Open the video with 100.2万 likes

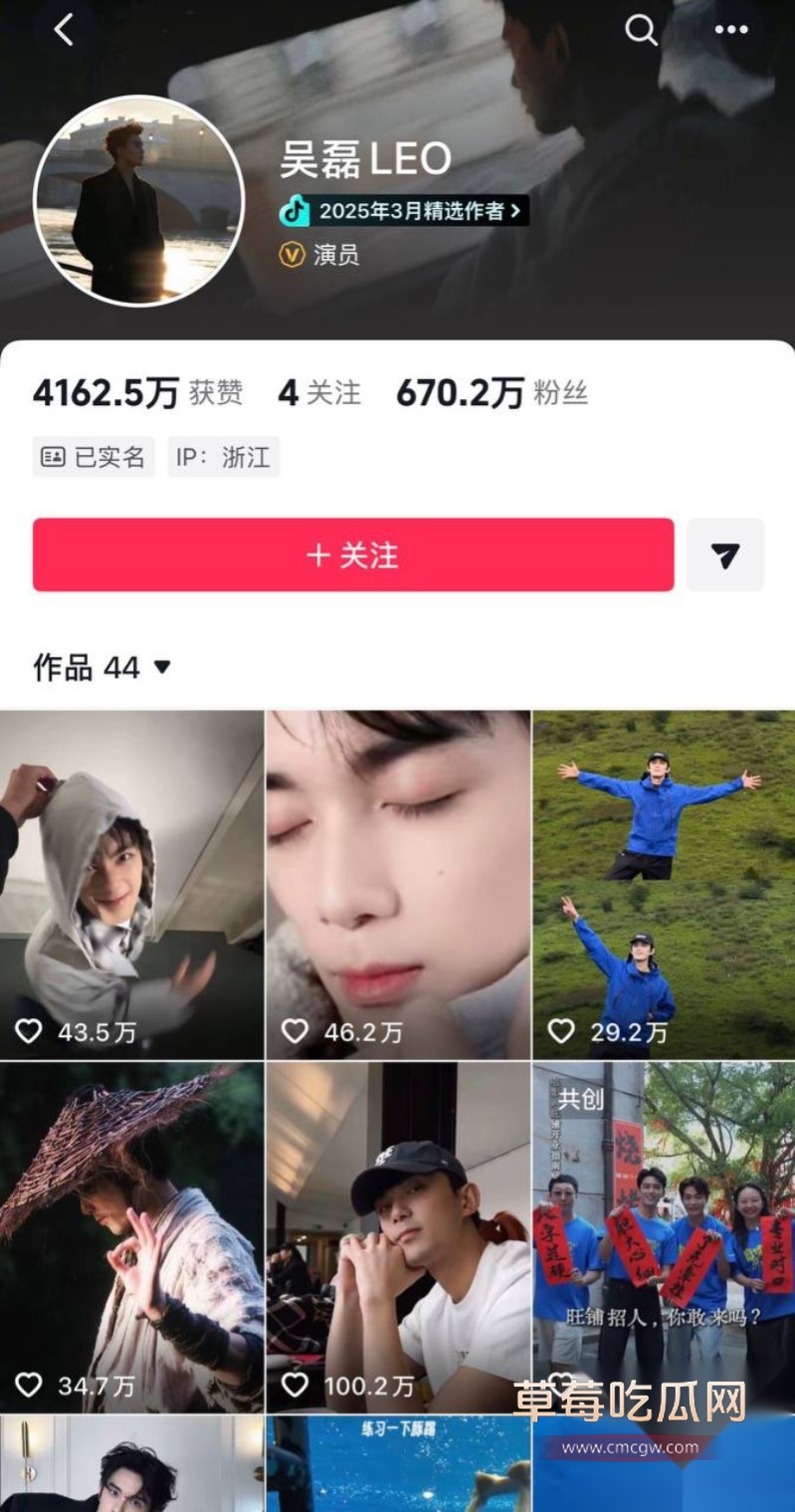[397, 1224]
